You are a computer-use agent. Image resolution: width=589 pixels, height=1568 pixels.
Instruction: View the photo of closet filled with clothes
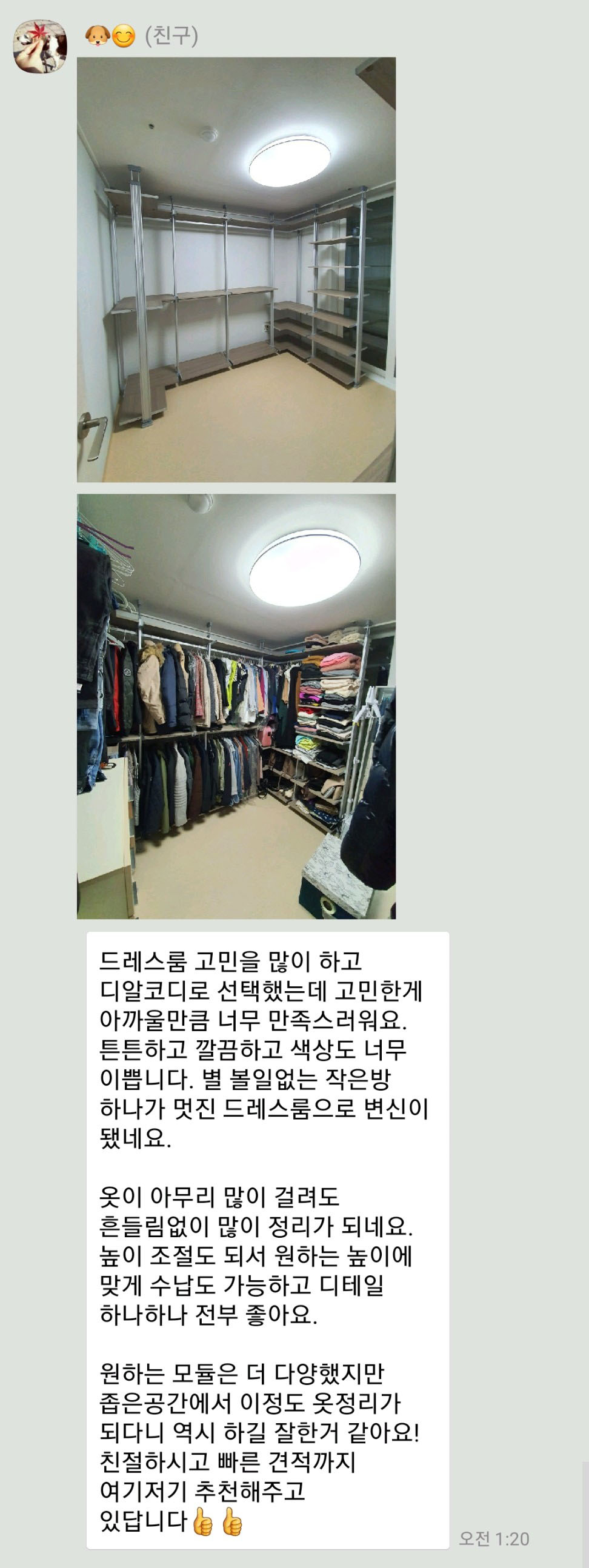pos(236,706)
